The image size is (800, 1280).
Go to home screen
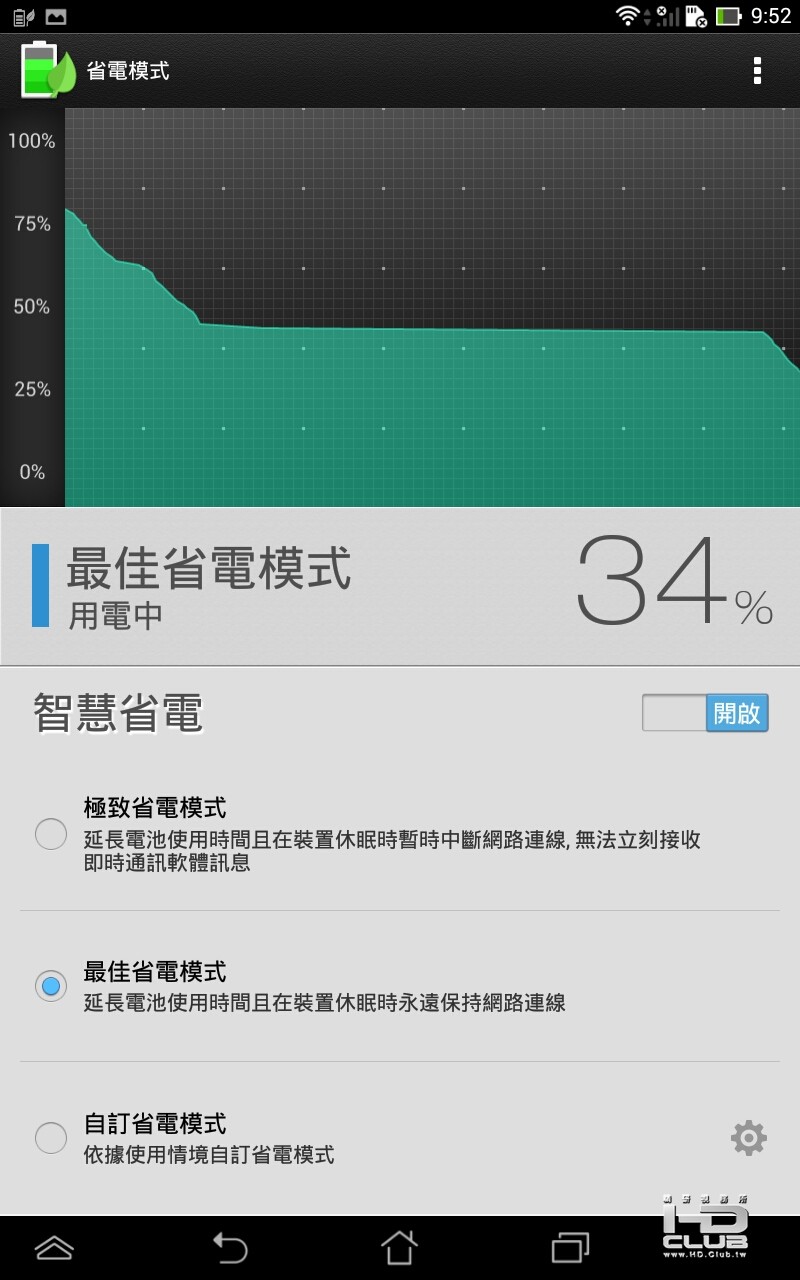tap(399, 1247)
